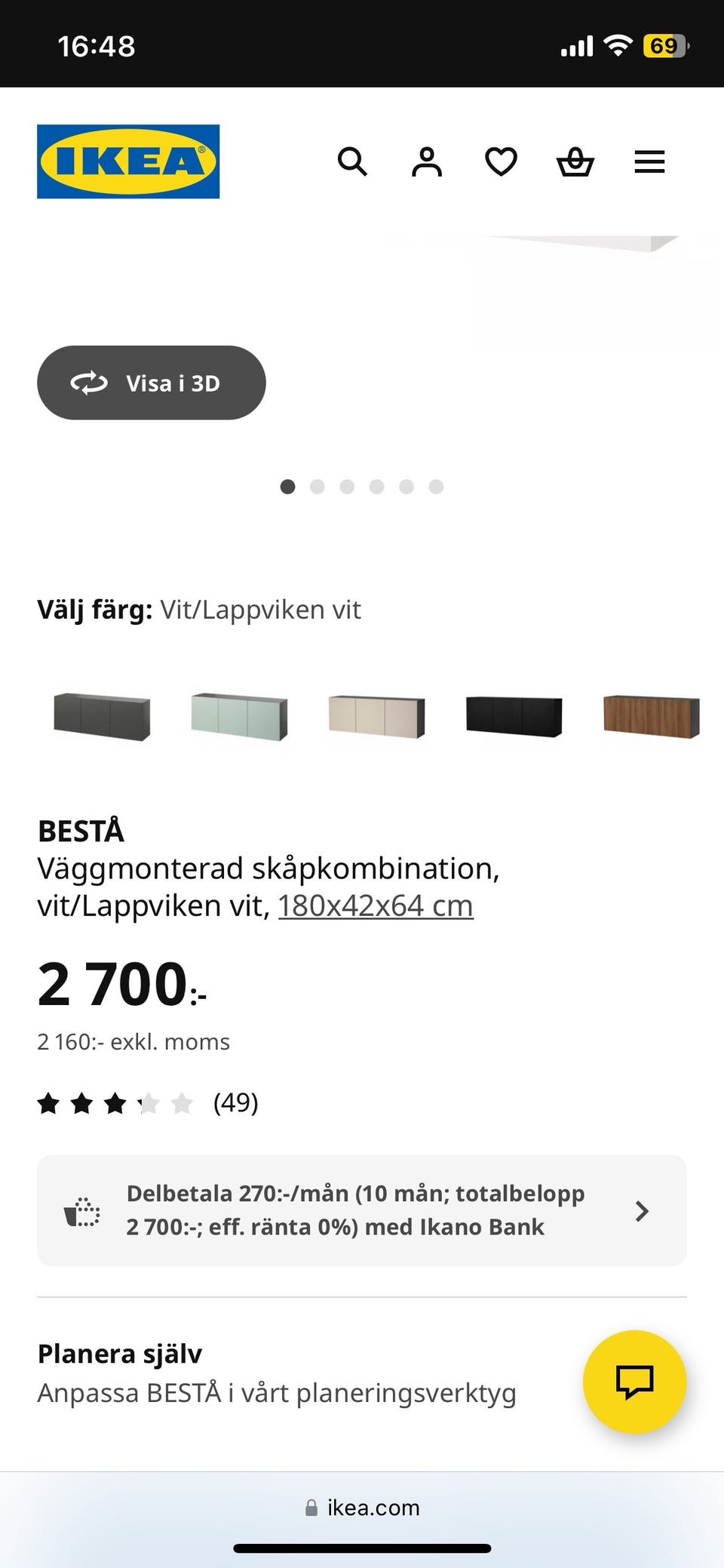
Task: Open the chat bubble in yellow circle
Action: [x=636, y=1381]
